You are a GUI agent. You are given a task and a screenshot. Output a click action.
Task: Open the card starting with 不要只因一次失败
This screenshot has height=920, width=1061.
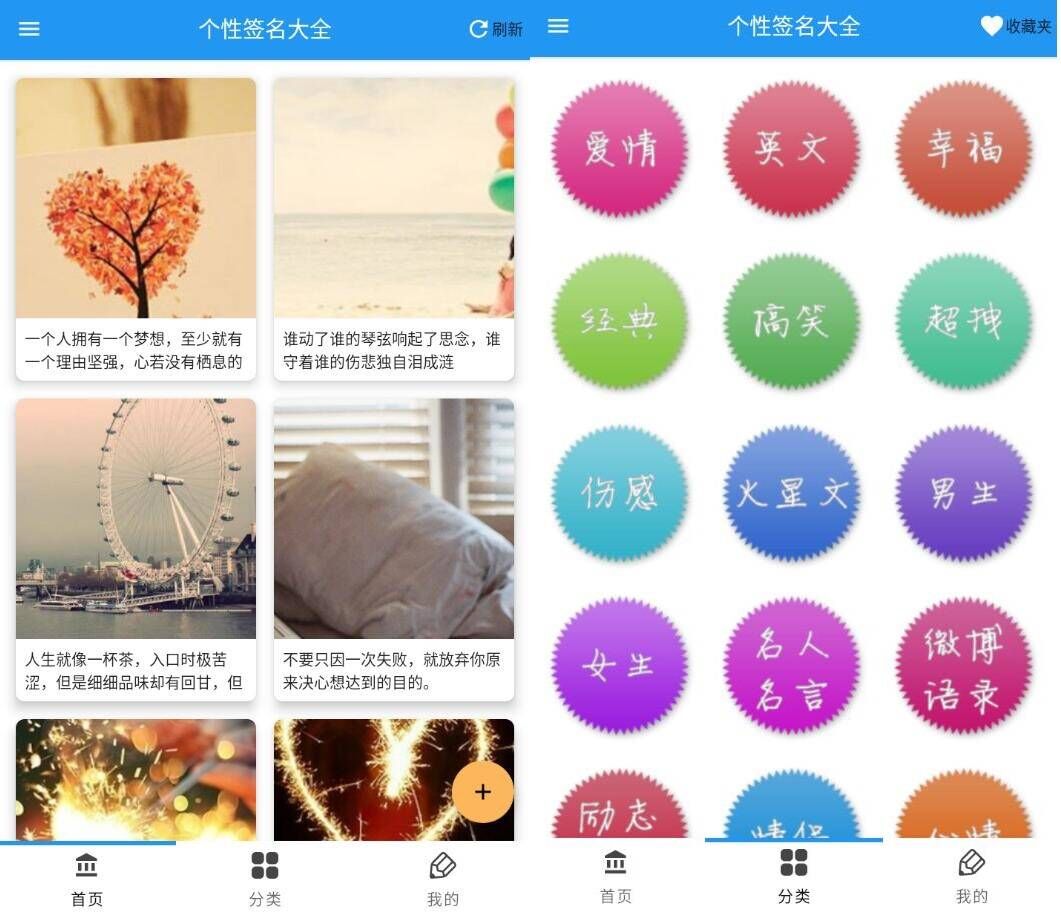coord(394,549)
